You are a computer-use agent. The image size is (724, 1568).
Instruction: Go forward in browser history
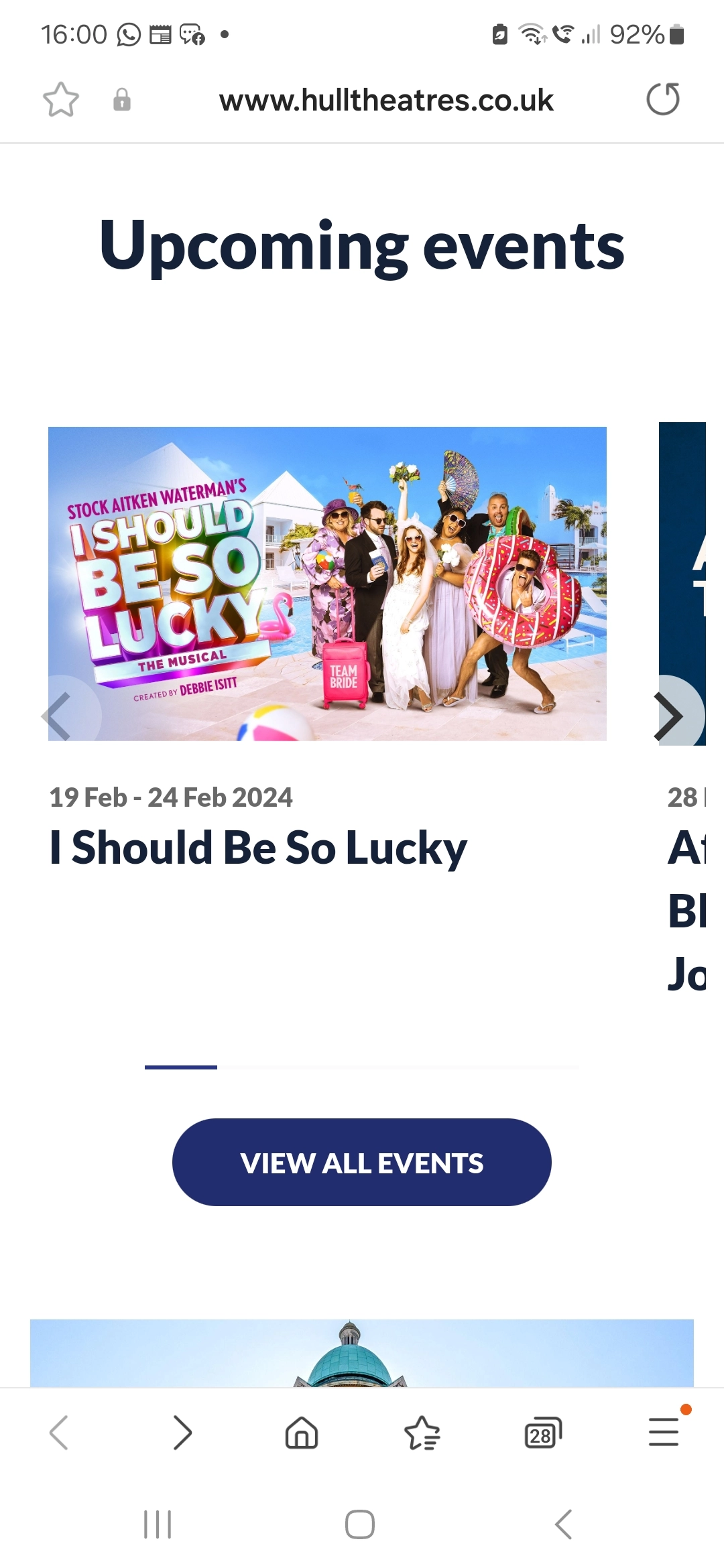pyautogui.click(x=182, y=1433)
